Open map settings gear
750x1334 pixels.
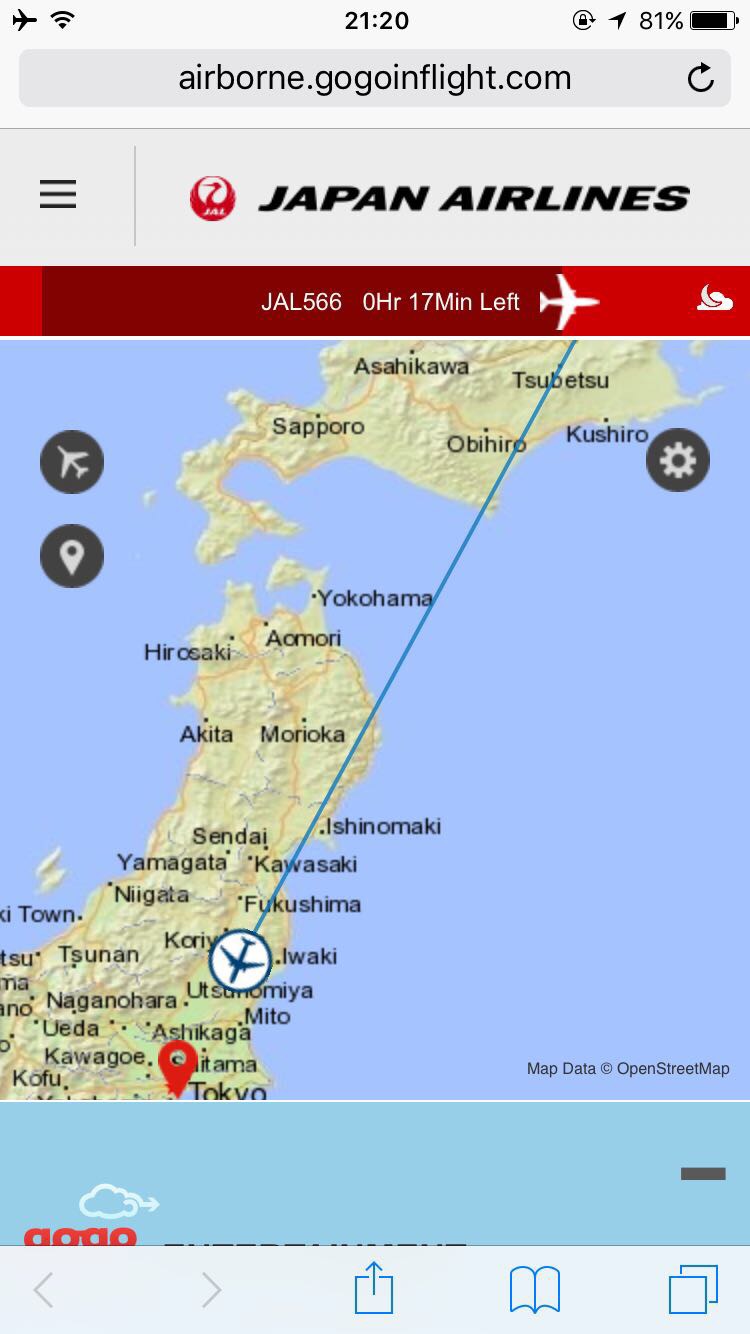[x=678, y=460]
